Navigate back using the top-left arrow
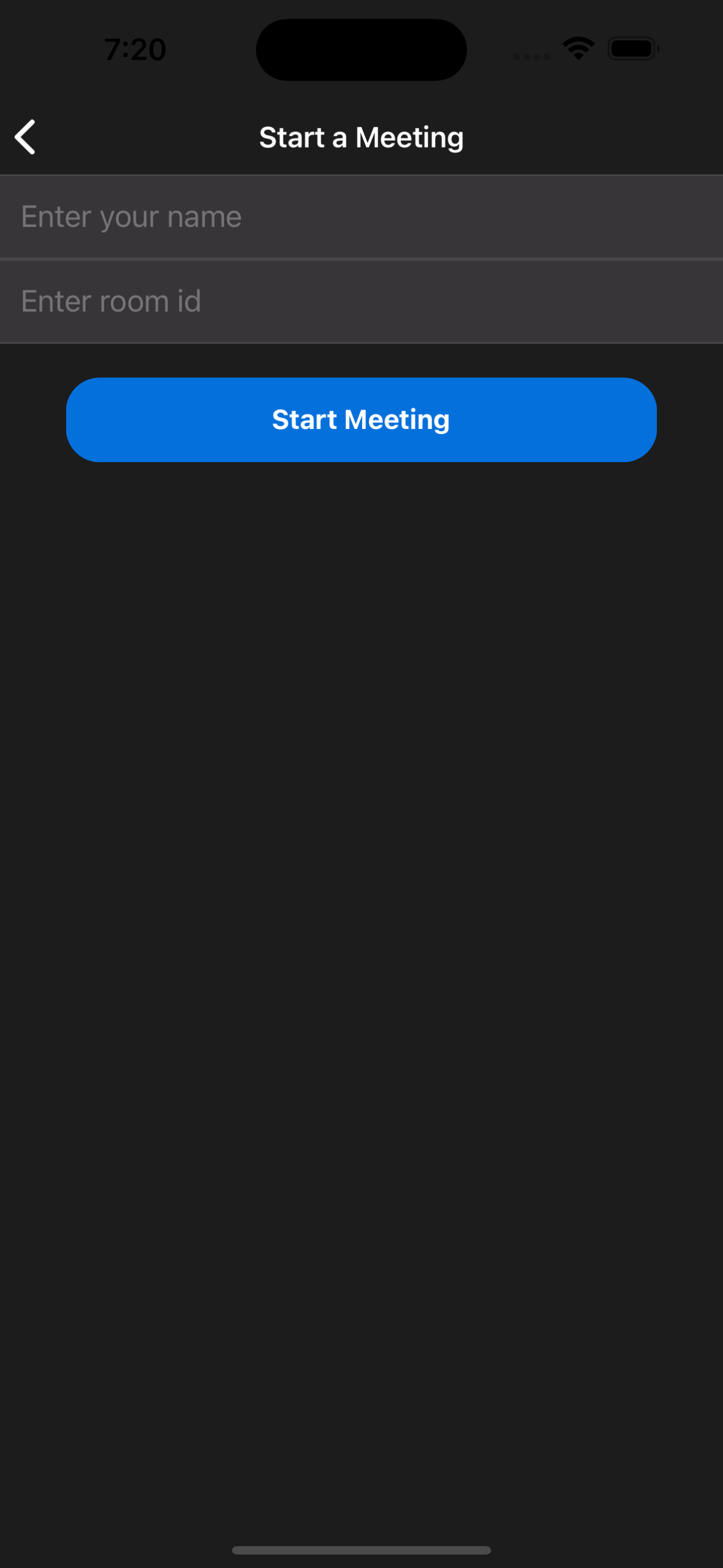 [x=26, y=137]
